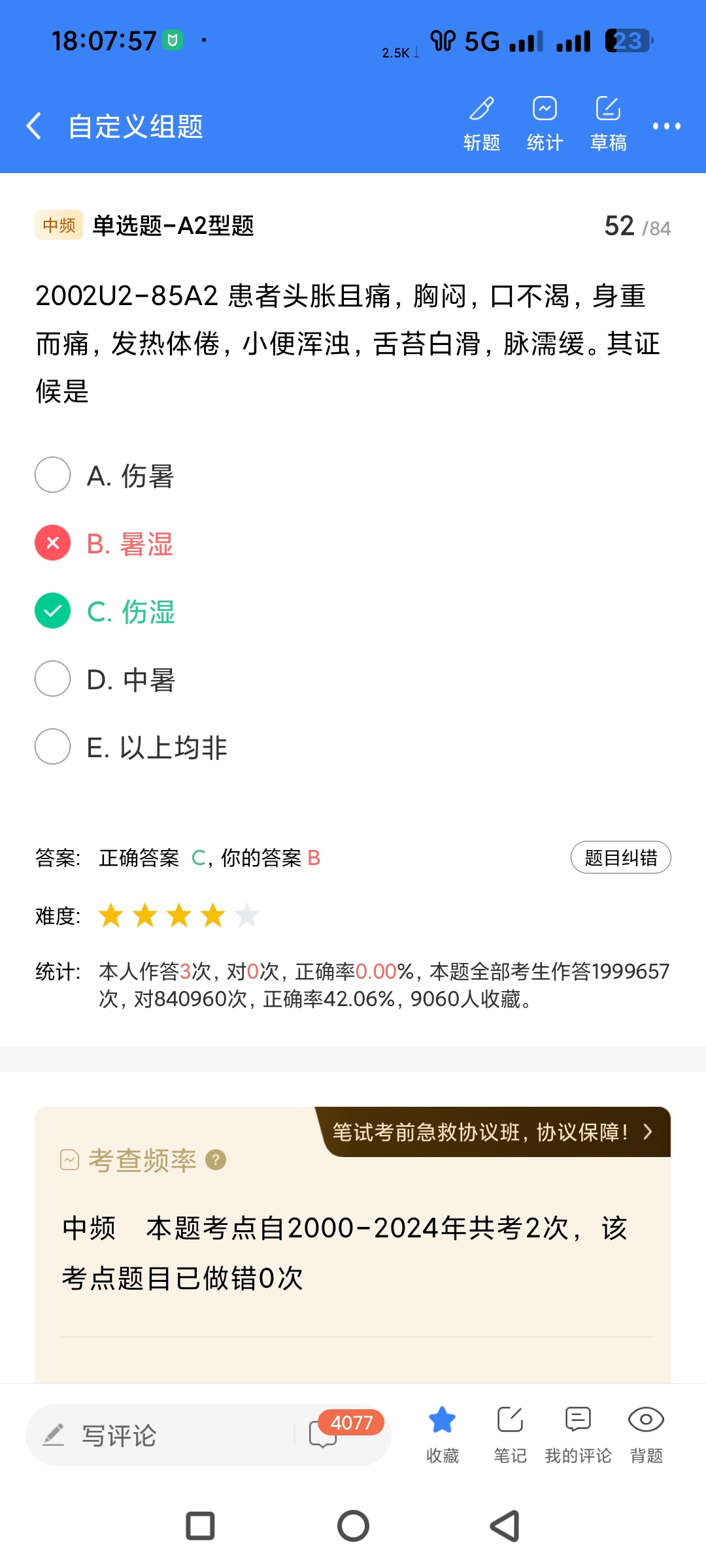View the 4077 comments
The image size is (706, 1568).
tap(324, 1434)
